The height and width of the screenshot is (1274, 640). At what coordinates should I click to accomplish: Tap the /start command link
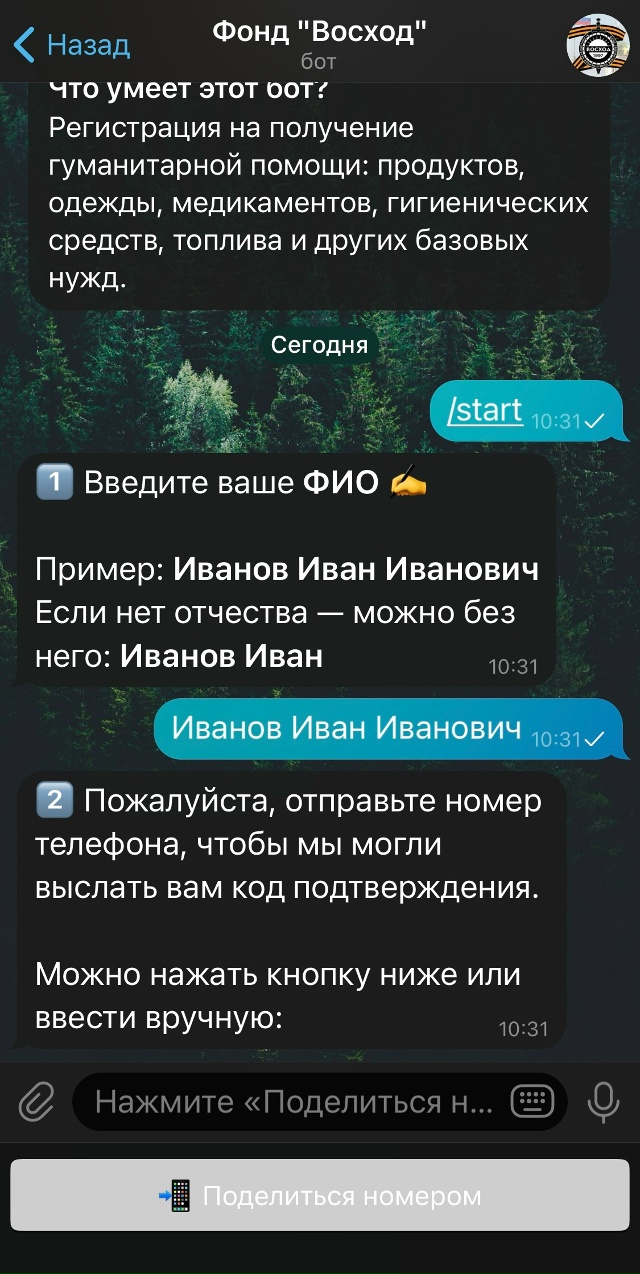(486, 410)
